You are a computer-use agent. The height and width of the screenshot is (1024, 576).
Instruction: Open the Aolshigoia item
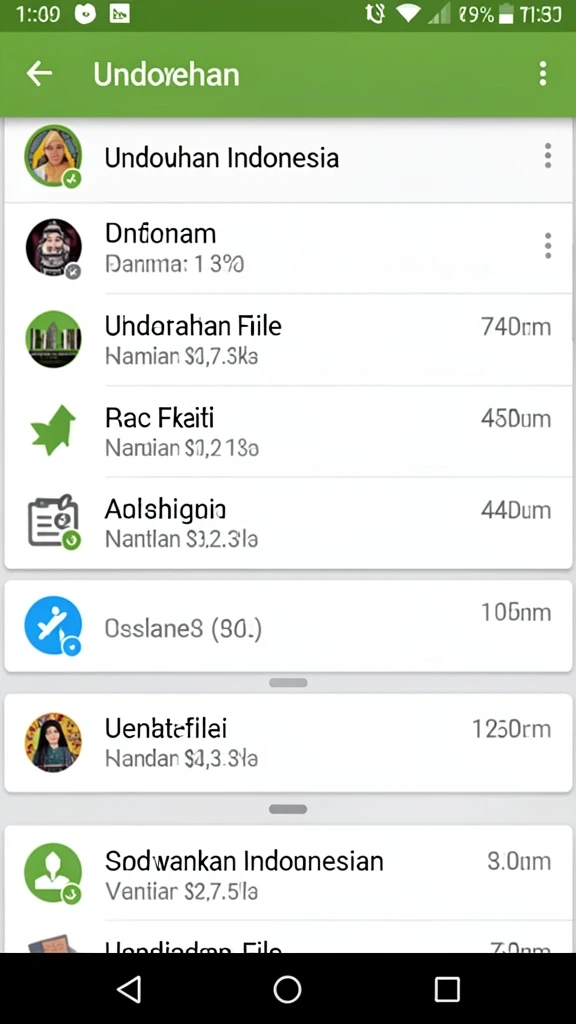click(x=288, y=522)
